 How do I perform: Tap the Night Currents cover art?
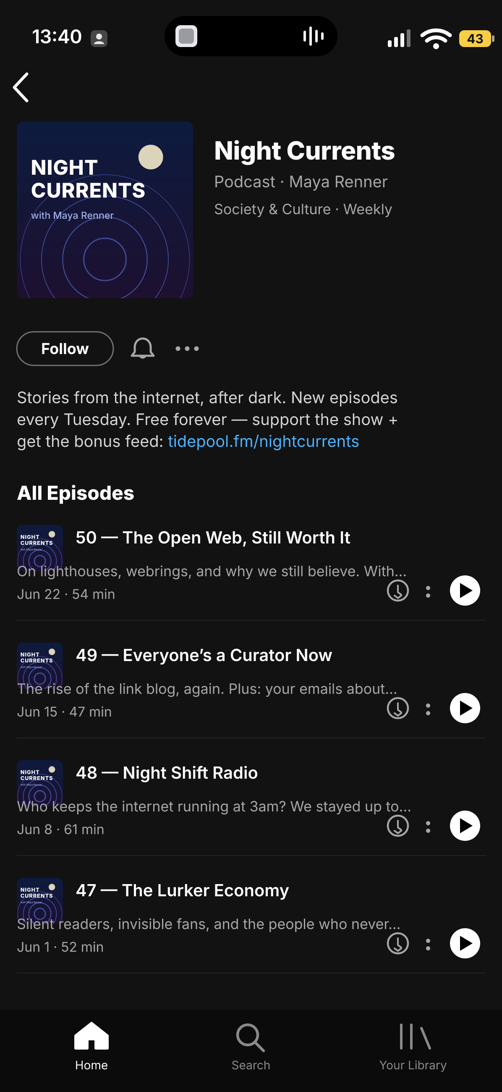pyautogui.click(x=105, y=210)
